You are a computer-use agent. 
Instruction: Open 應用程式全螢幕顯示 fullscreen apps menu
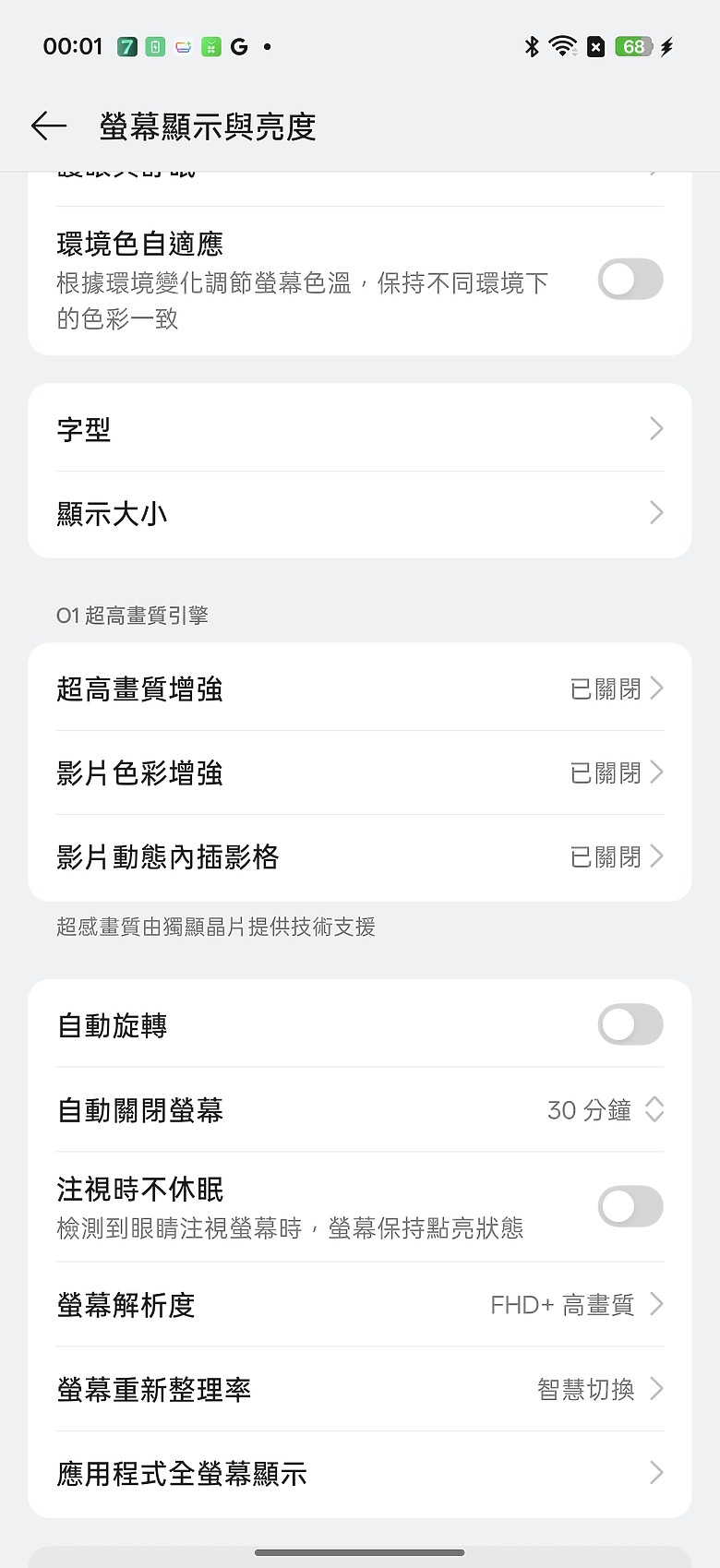point(359,1473)
